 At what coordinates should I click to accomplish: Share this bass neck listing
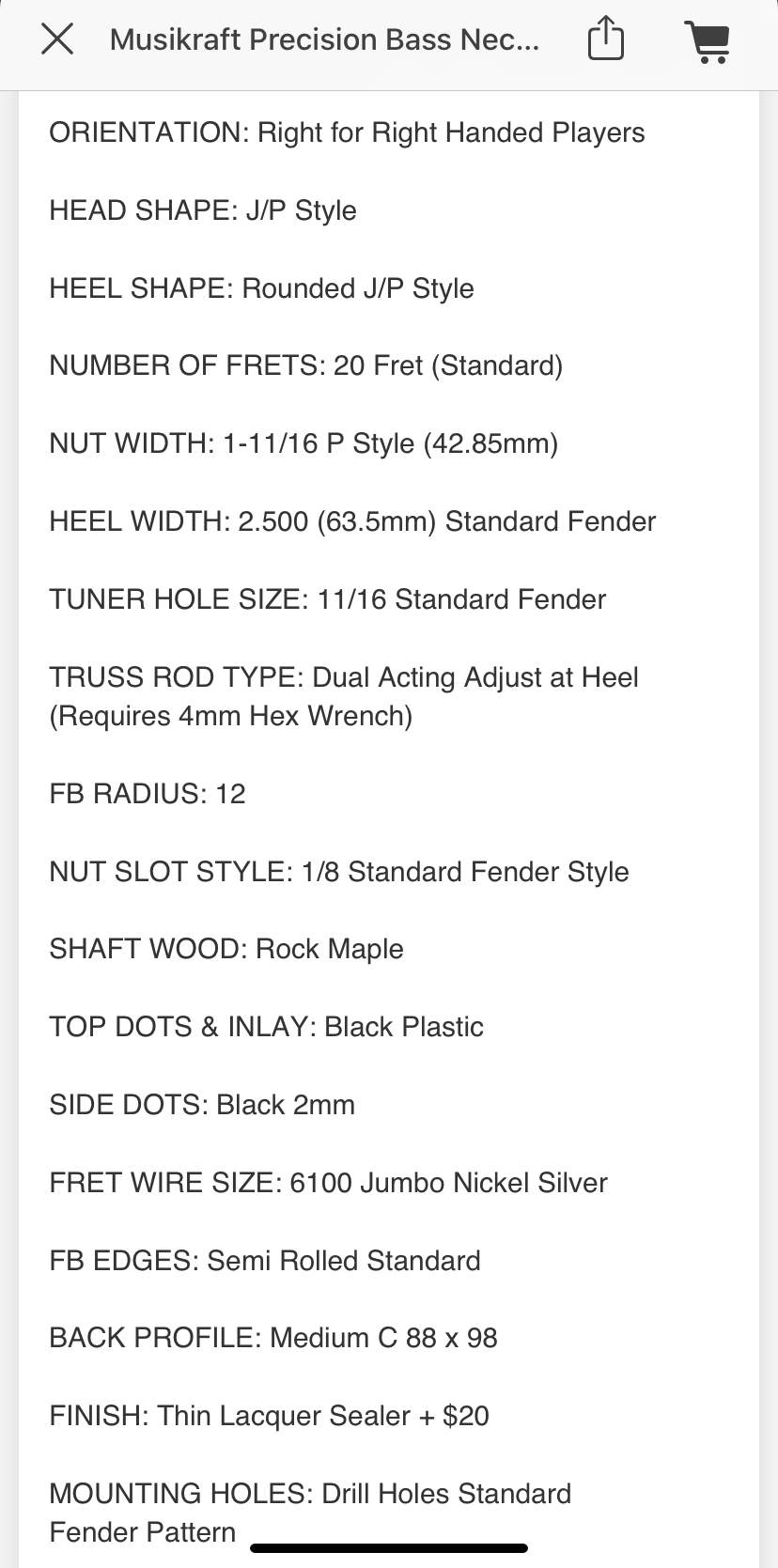tap(606, 39)
